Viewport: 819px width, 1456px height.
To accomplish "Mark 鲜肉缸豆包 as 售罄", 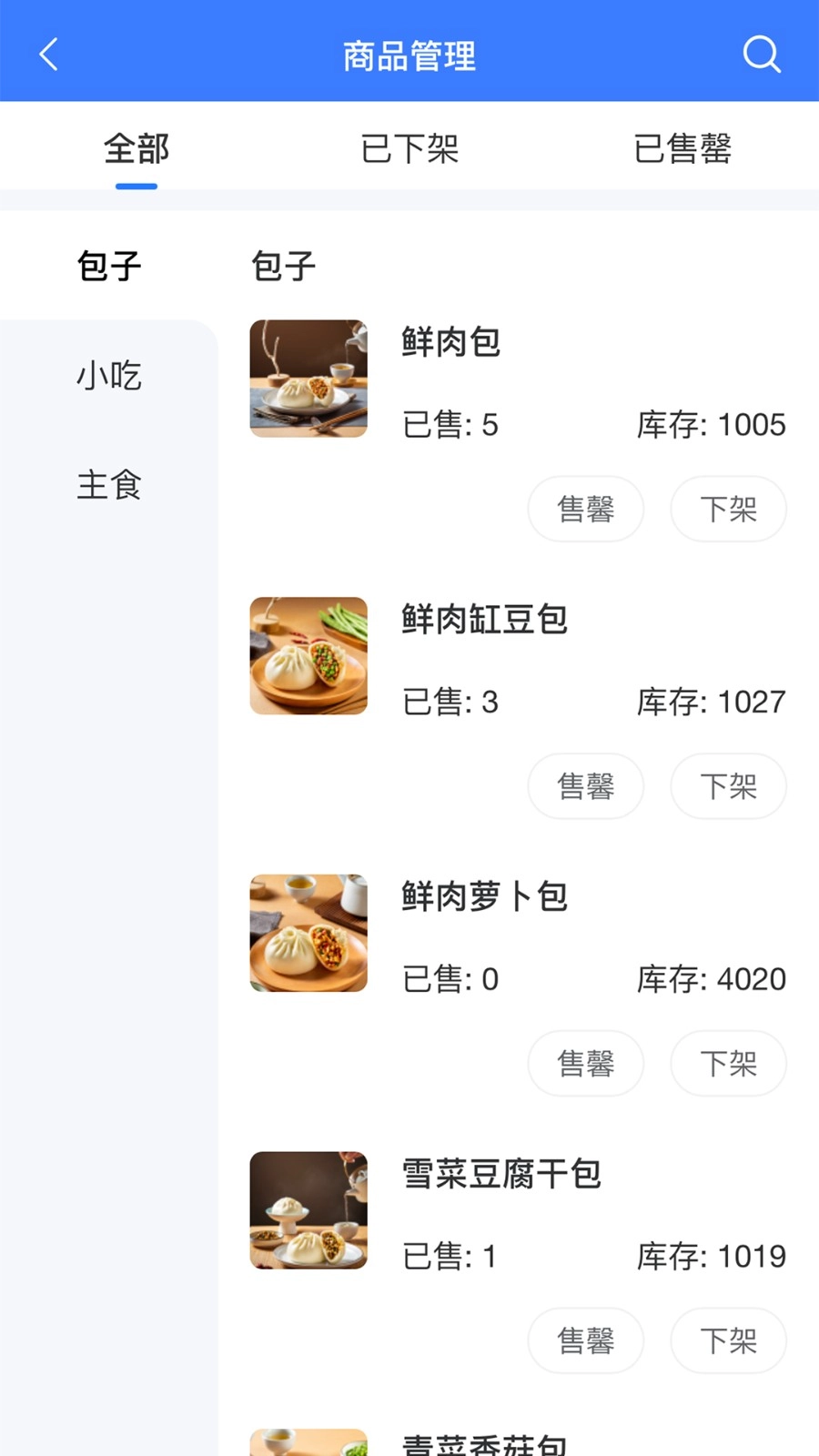I will [x=586, y=786].
